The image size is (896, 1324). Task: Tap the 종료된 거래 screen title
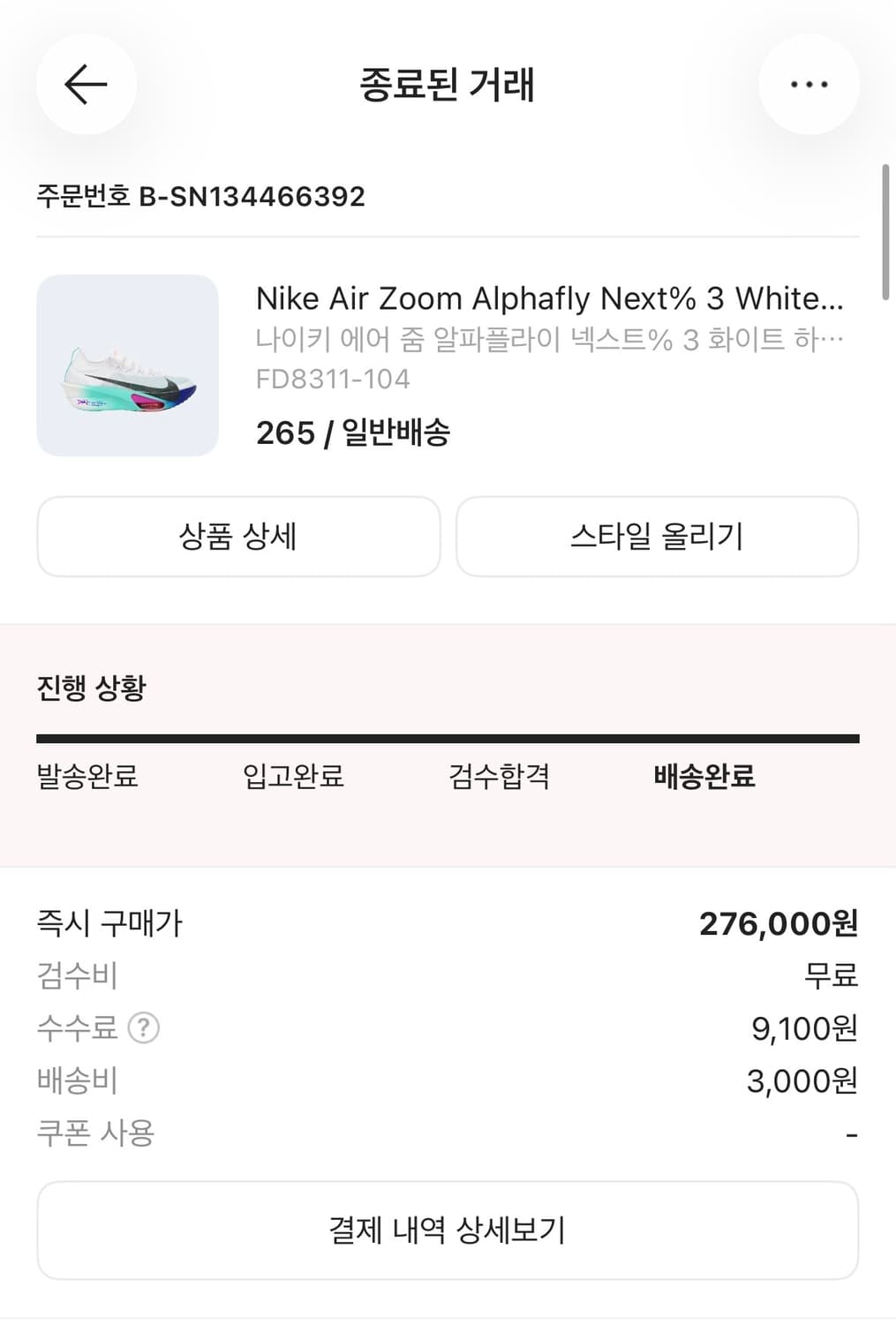coord(448,85)
